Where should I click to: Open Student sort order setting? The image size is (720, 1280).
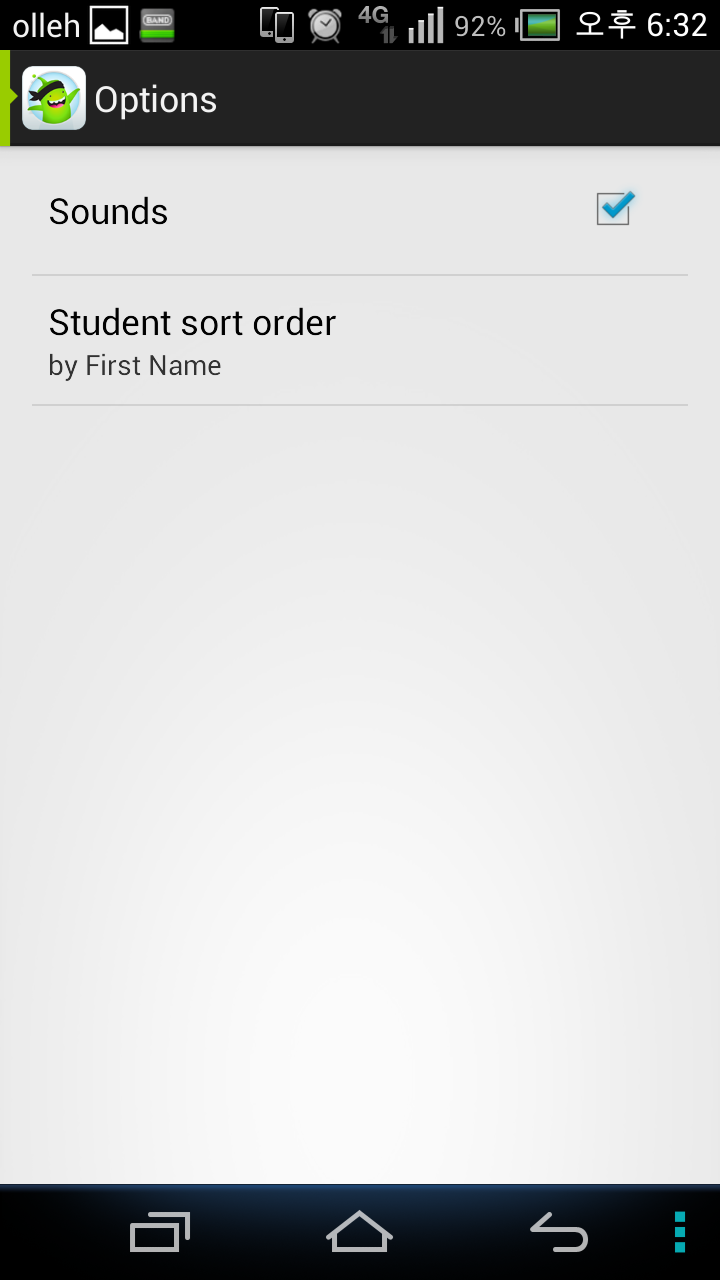click(x=360, y=341)
